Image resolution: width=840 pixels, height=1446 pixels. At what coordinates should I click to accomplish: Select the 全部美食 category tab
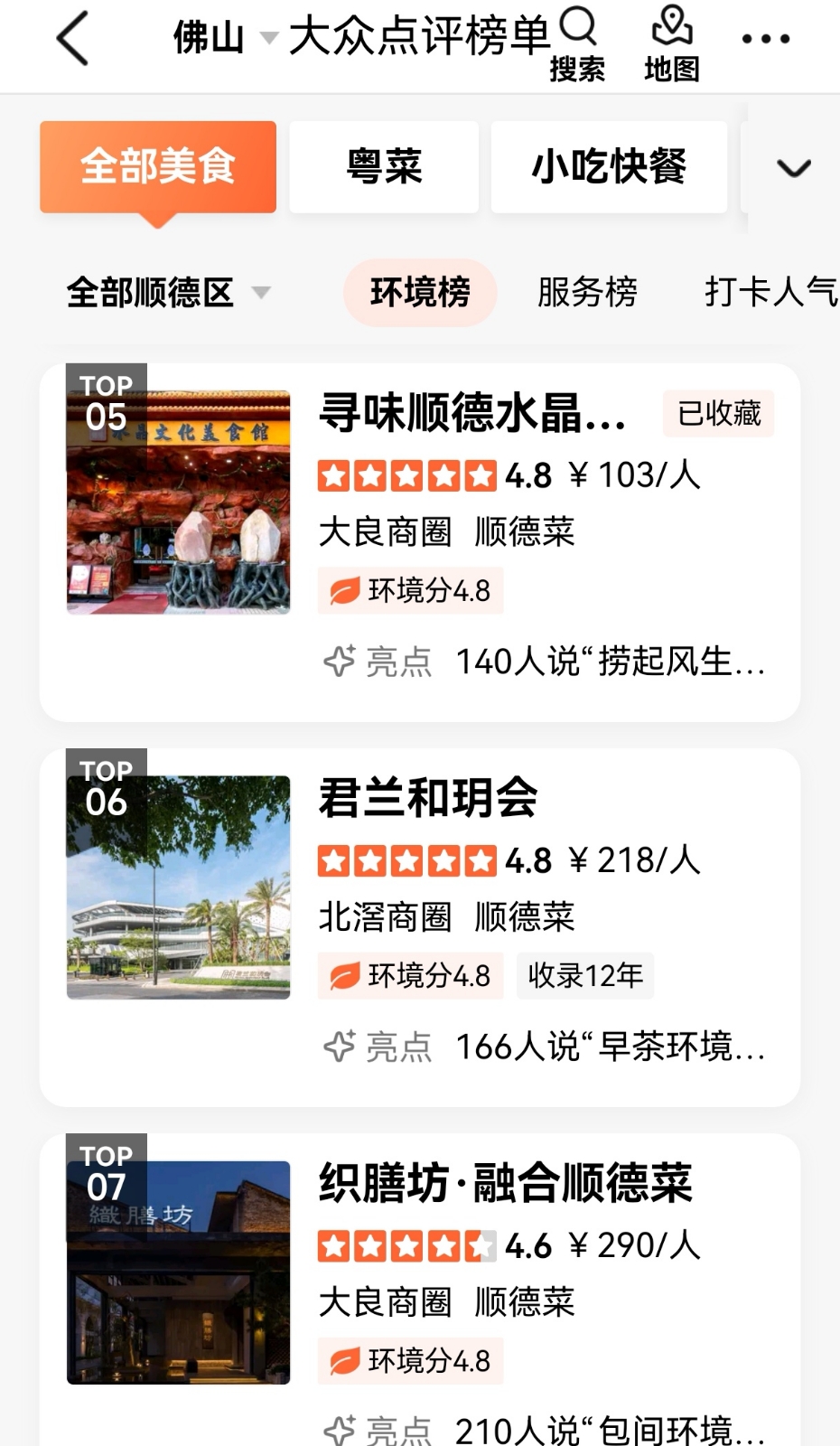[158, 167]
